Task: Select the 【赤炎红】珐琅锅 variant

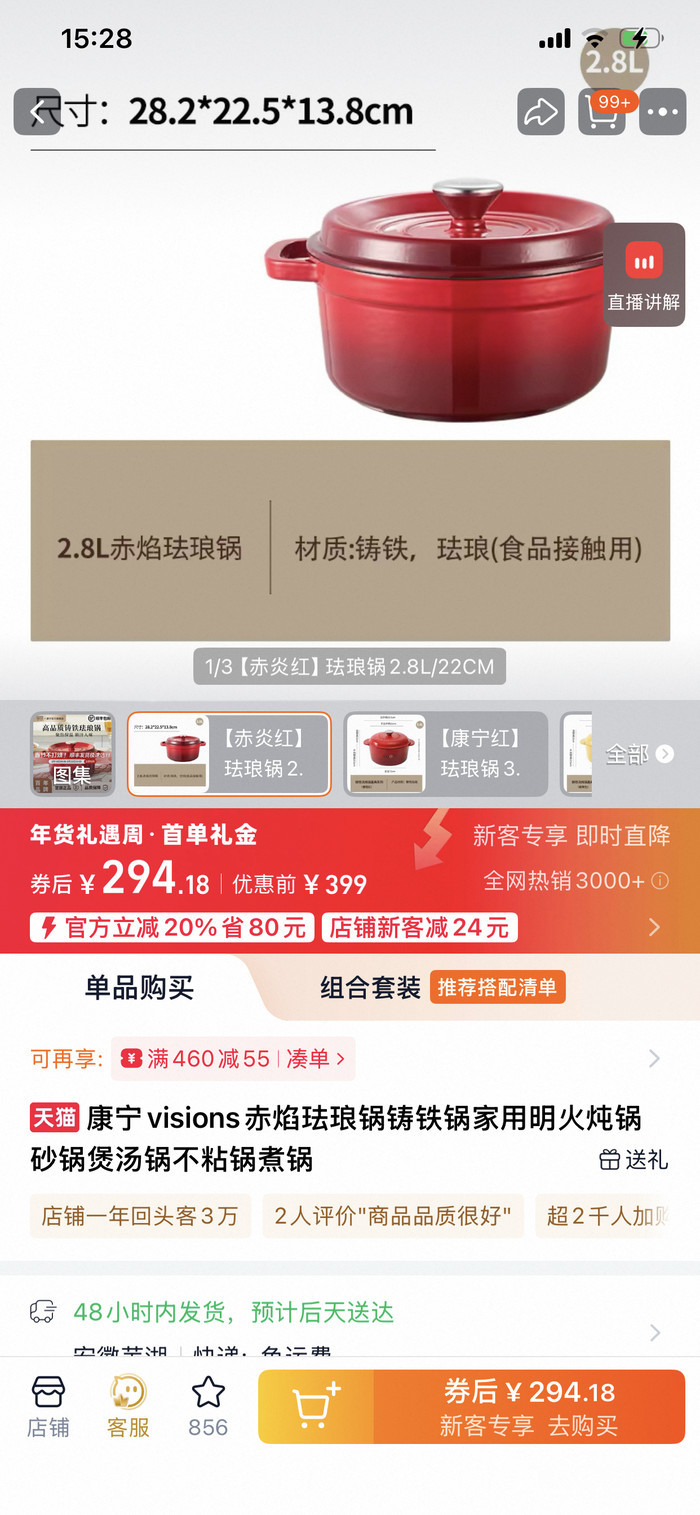Action: 229,754
